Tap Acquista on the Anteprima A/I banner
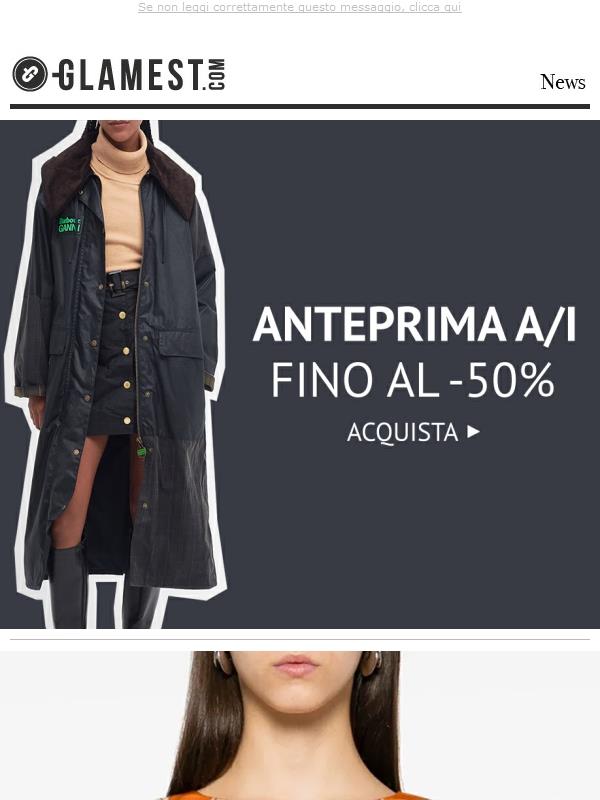Viewport: 600px width, 800px height. [413, 432]
